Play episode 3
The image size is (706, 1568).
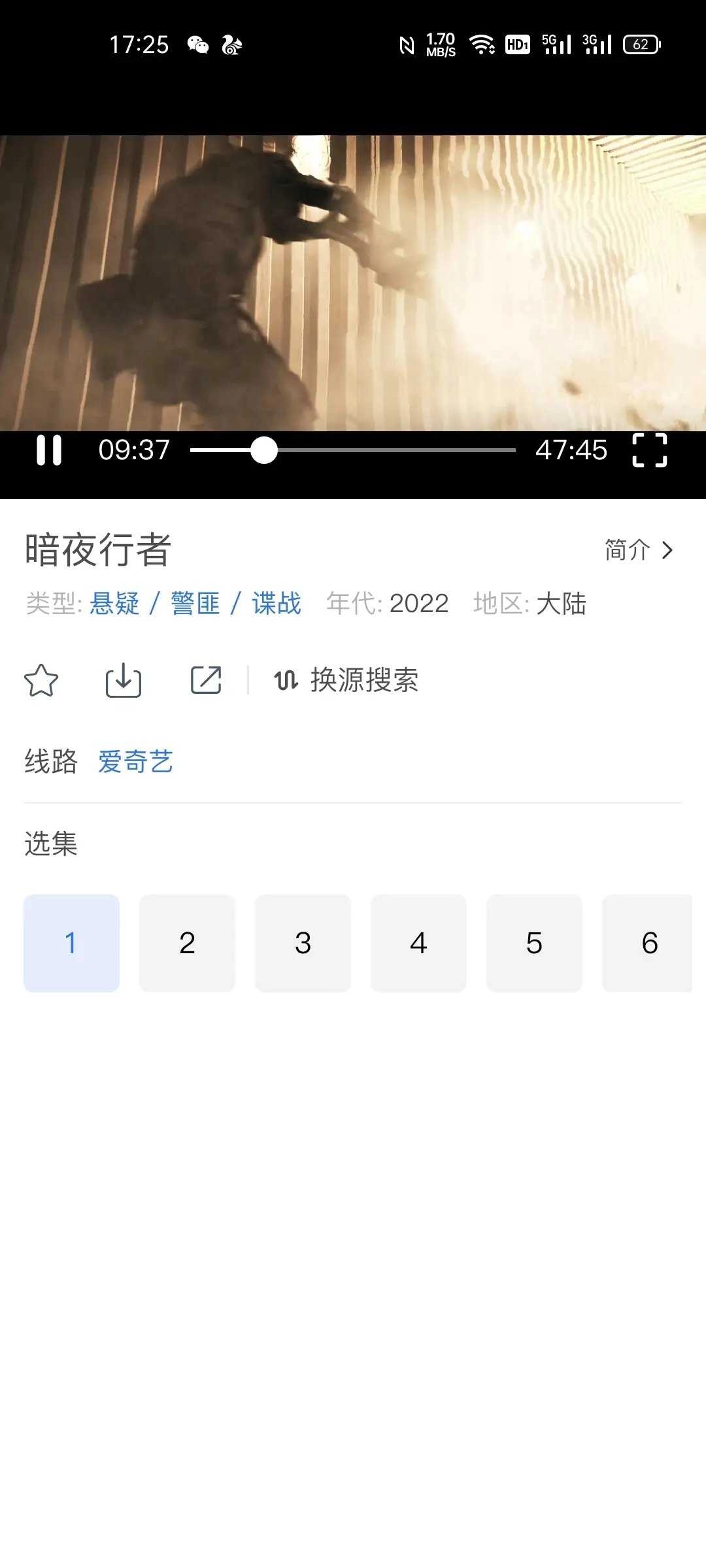[x=303, y=943]
